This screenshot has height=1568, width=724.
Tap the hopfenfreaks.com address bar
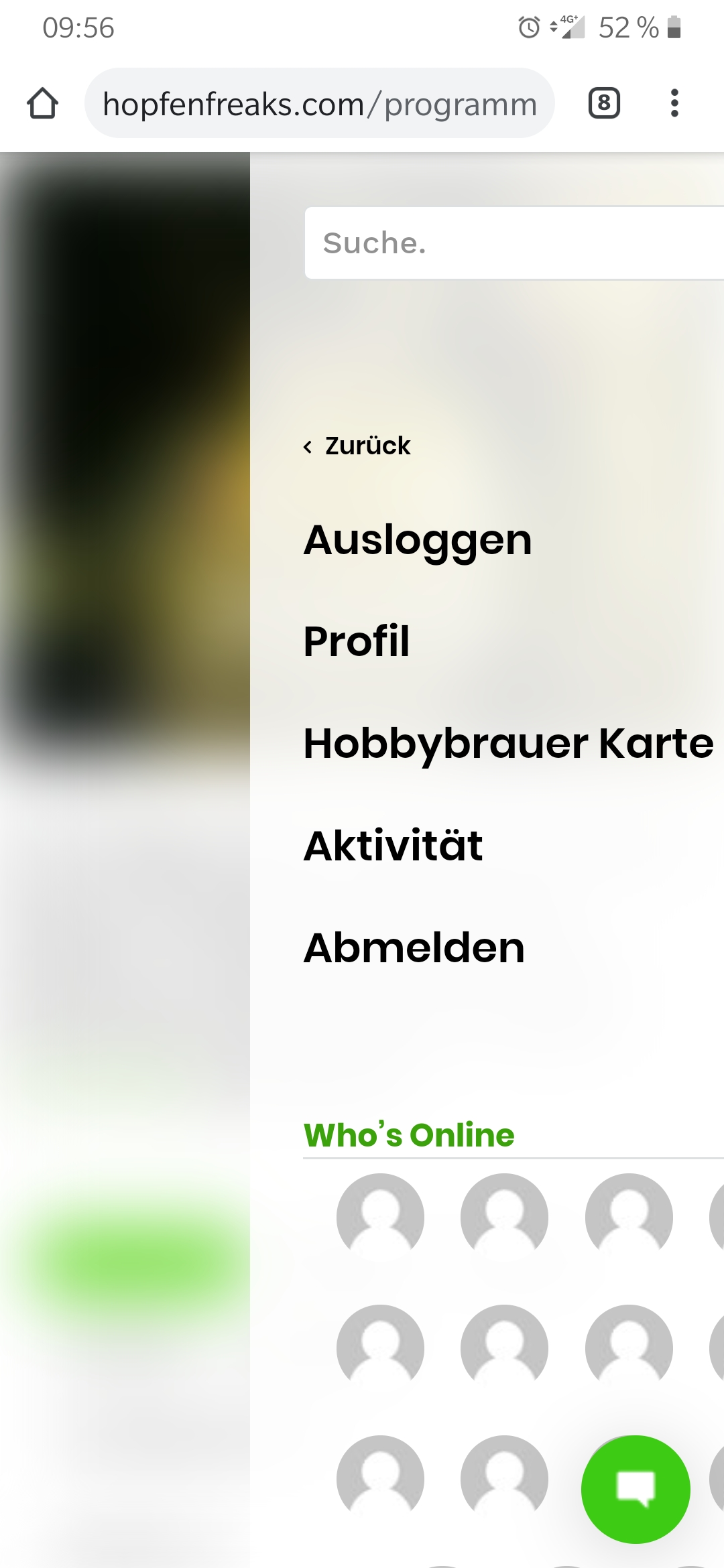point(319,103)
